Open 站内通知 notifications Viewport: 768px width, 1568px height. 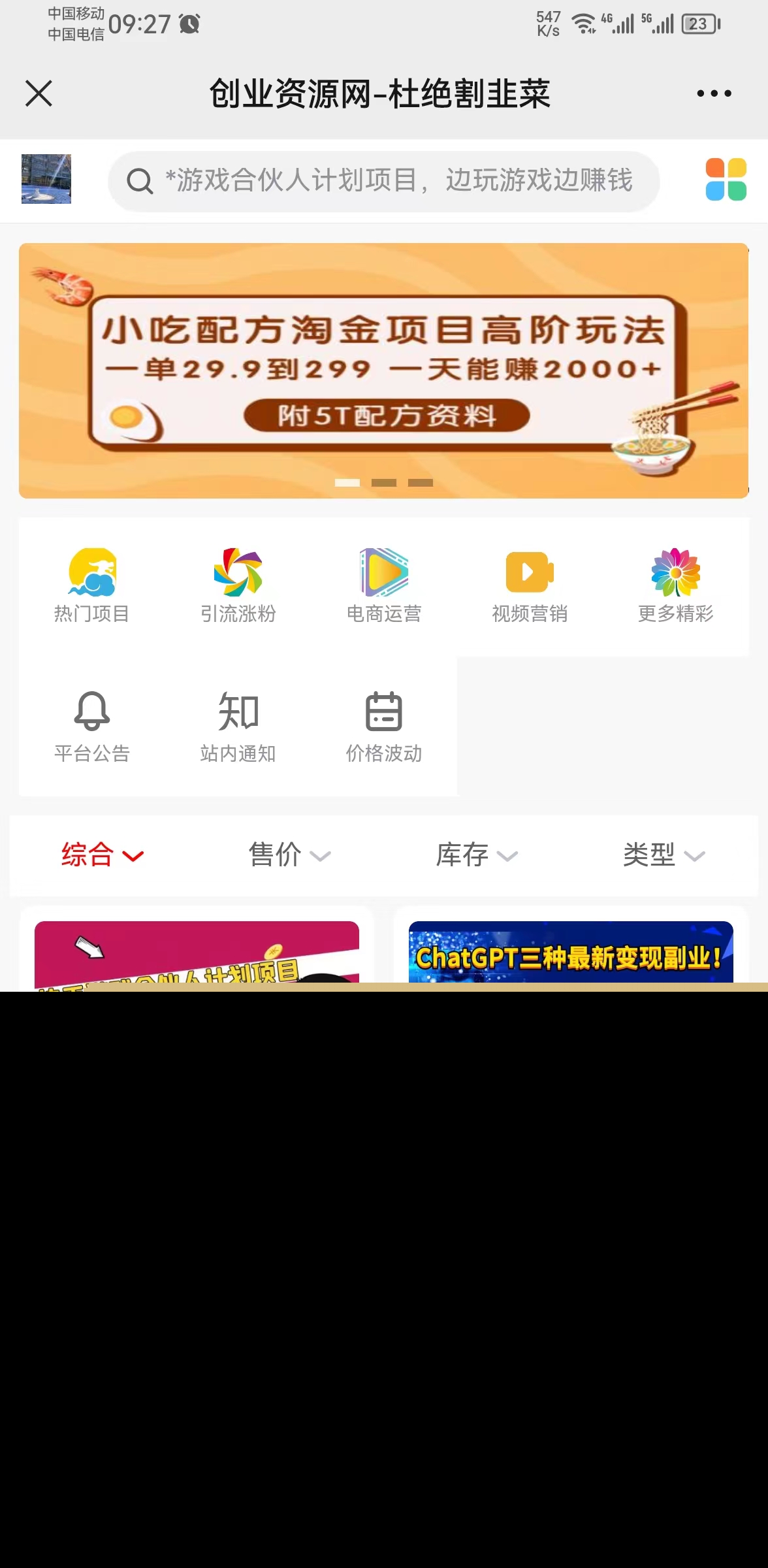[238, 726]
